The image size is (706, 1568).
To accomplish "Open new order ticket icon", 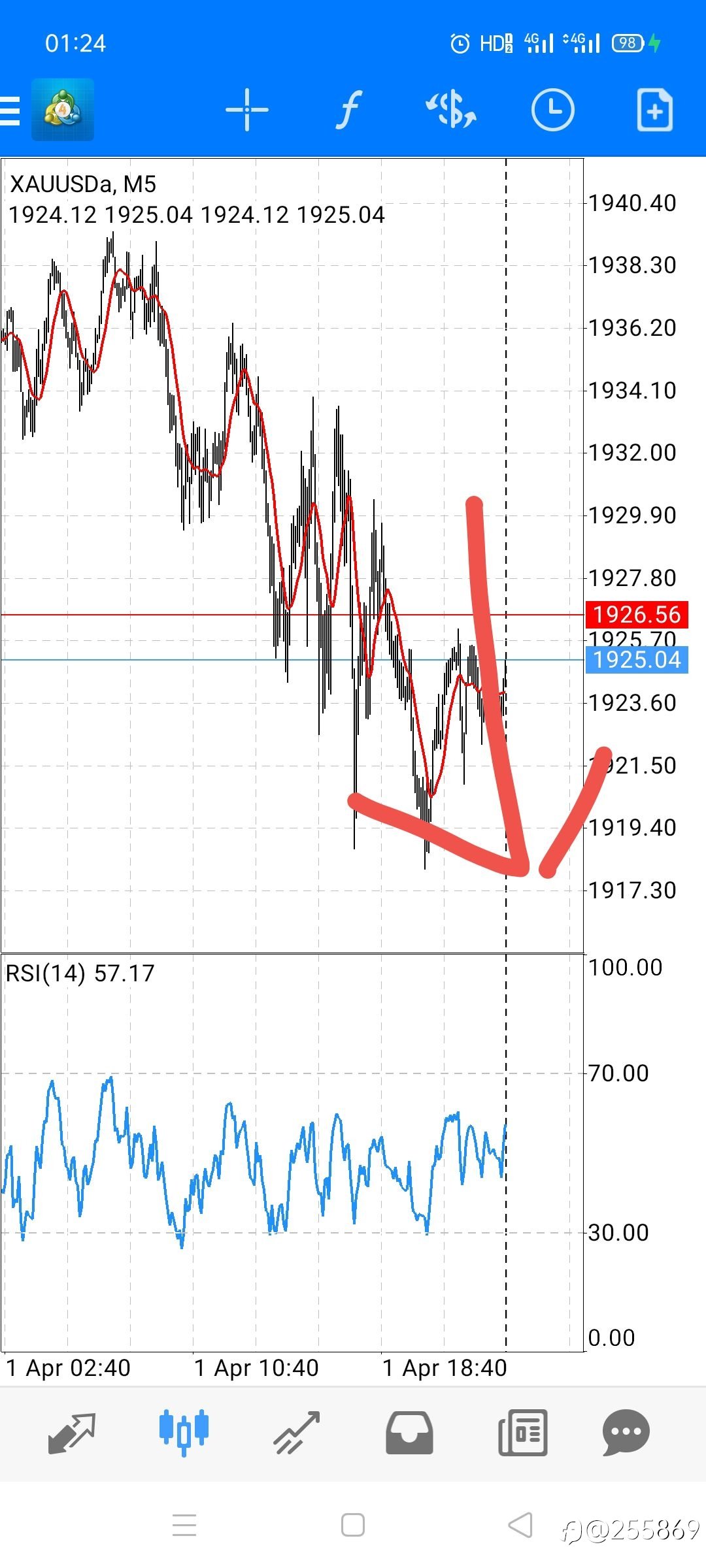I will pos(654,110).
